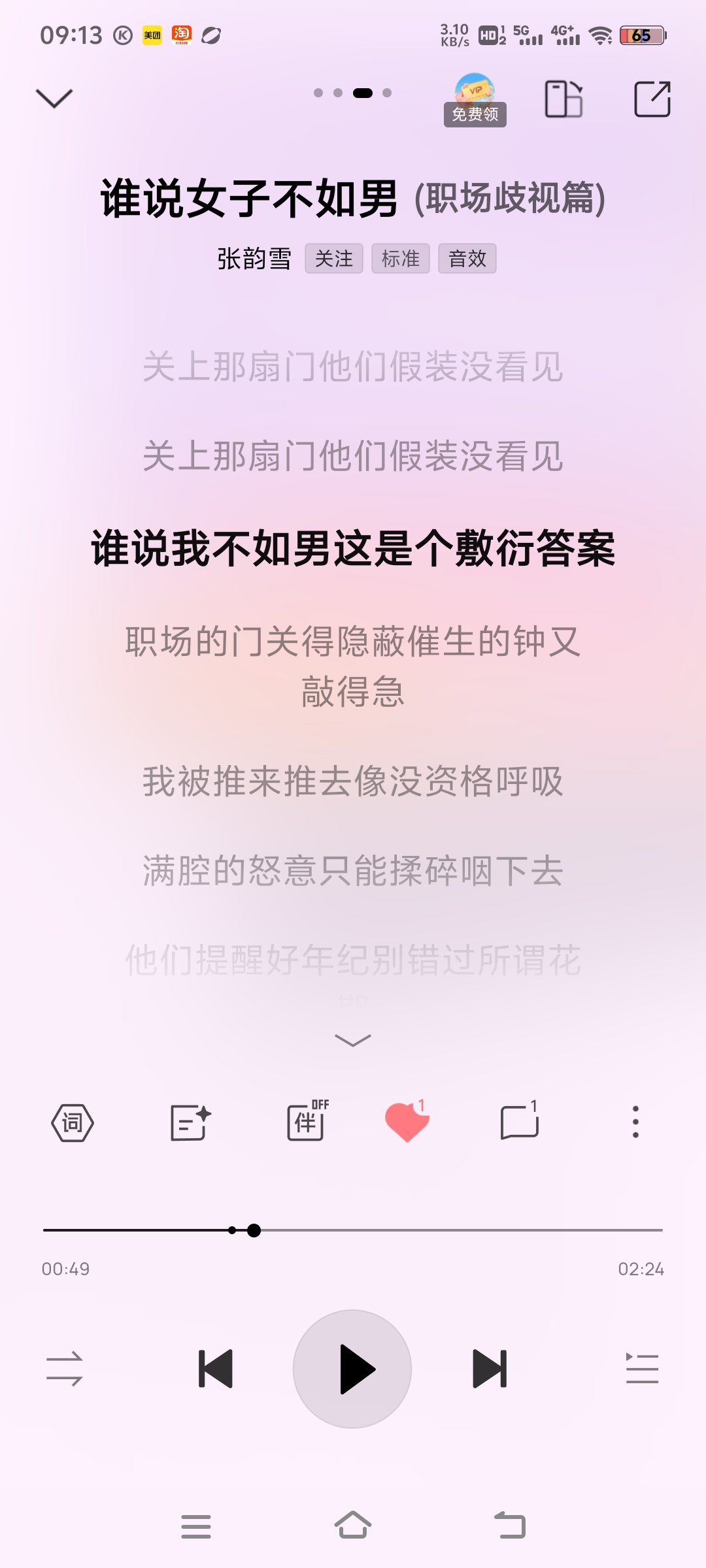This screenshot has width=706, height=1568.
Task: Open the three-dot more options menu
Action: (x=635, y=1122)
